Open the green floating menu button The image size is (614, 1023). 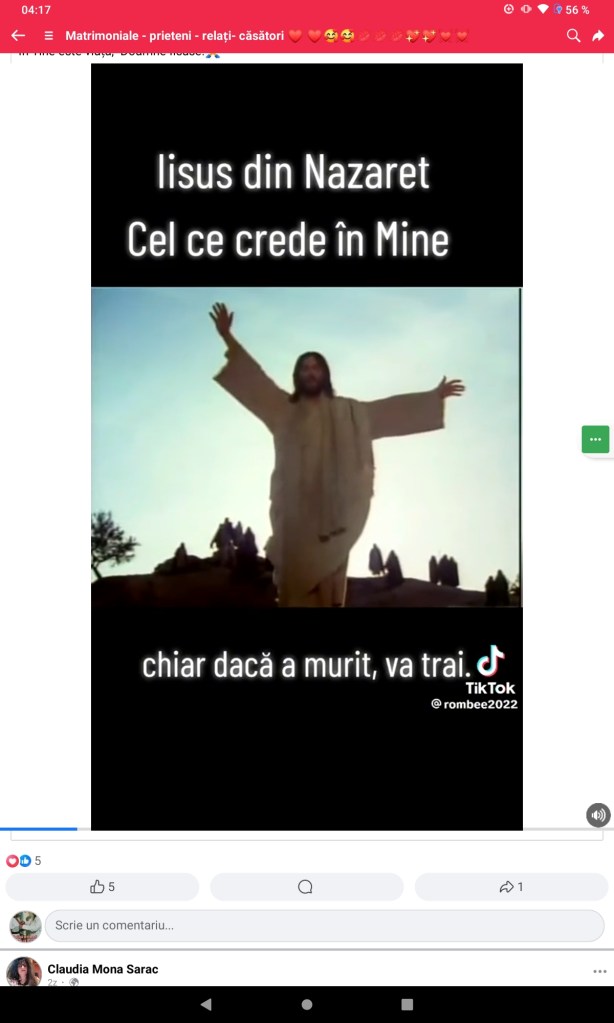click(595, 439)
